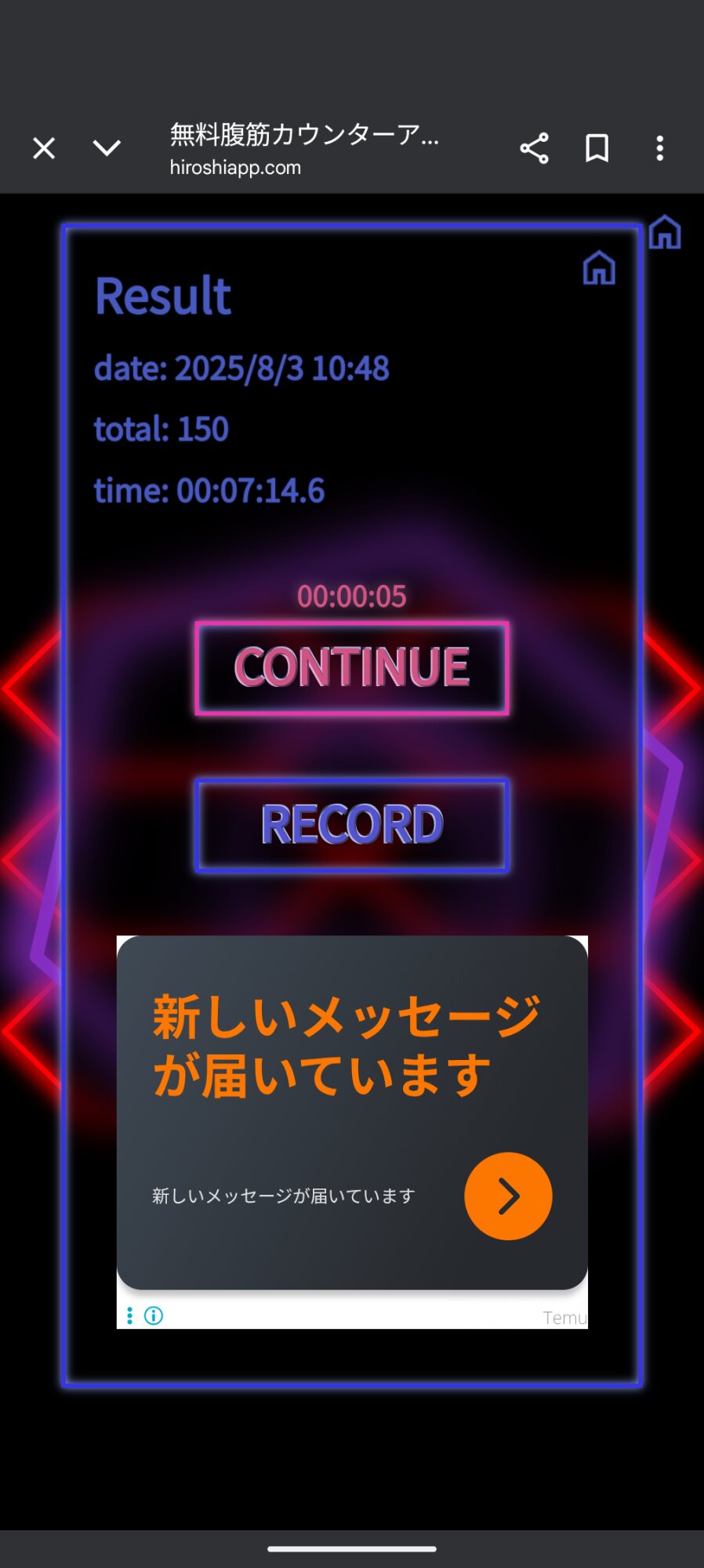Bookmark this page
This screenshot has width=704, height=1568.
click(597, 148)
